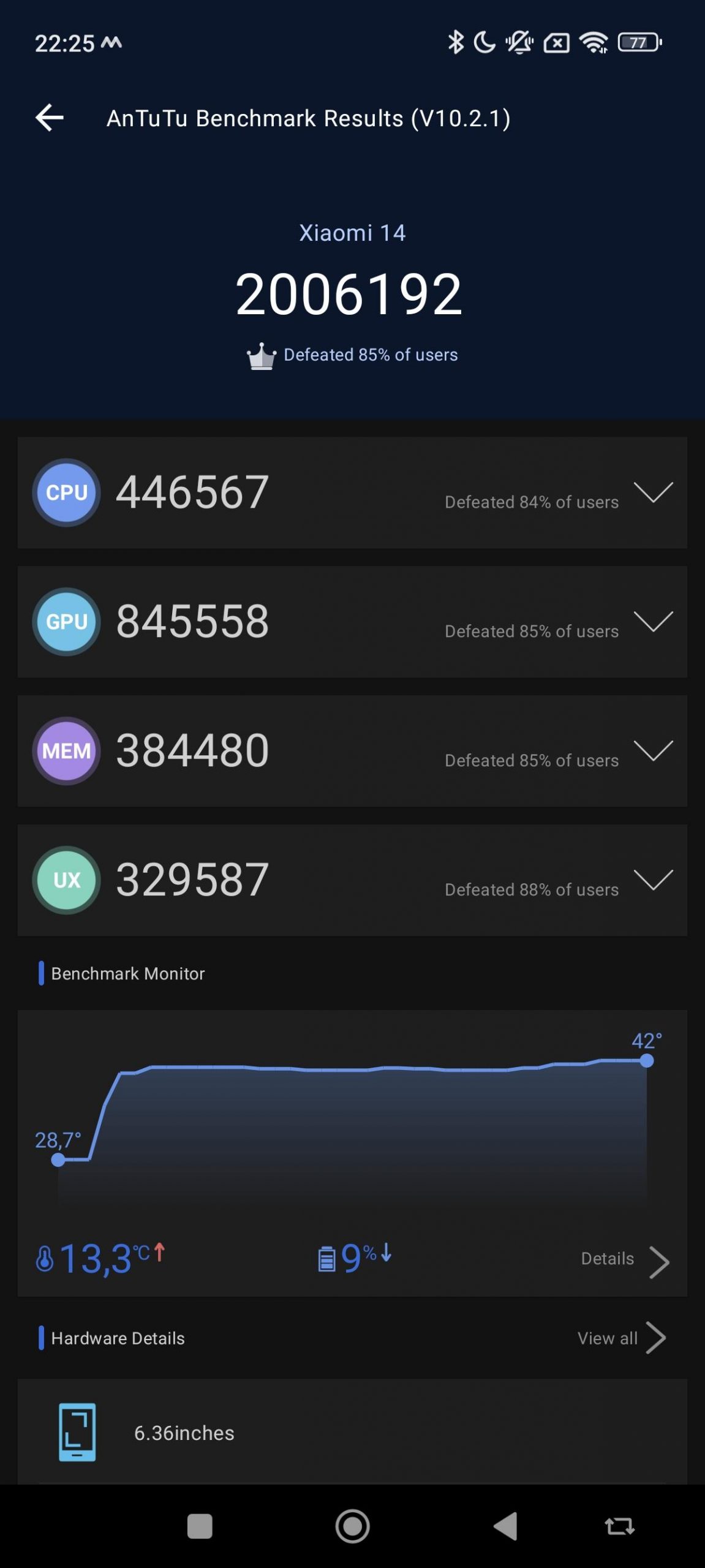Expand the UX score section
Image resolution: width=705 pixels, height=1568 pixels.
click(x=653, y=880)
